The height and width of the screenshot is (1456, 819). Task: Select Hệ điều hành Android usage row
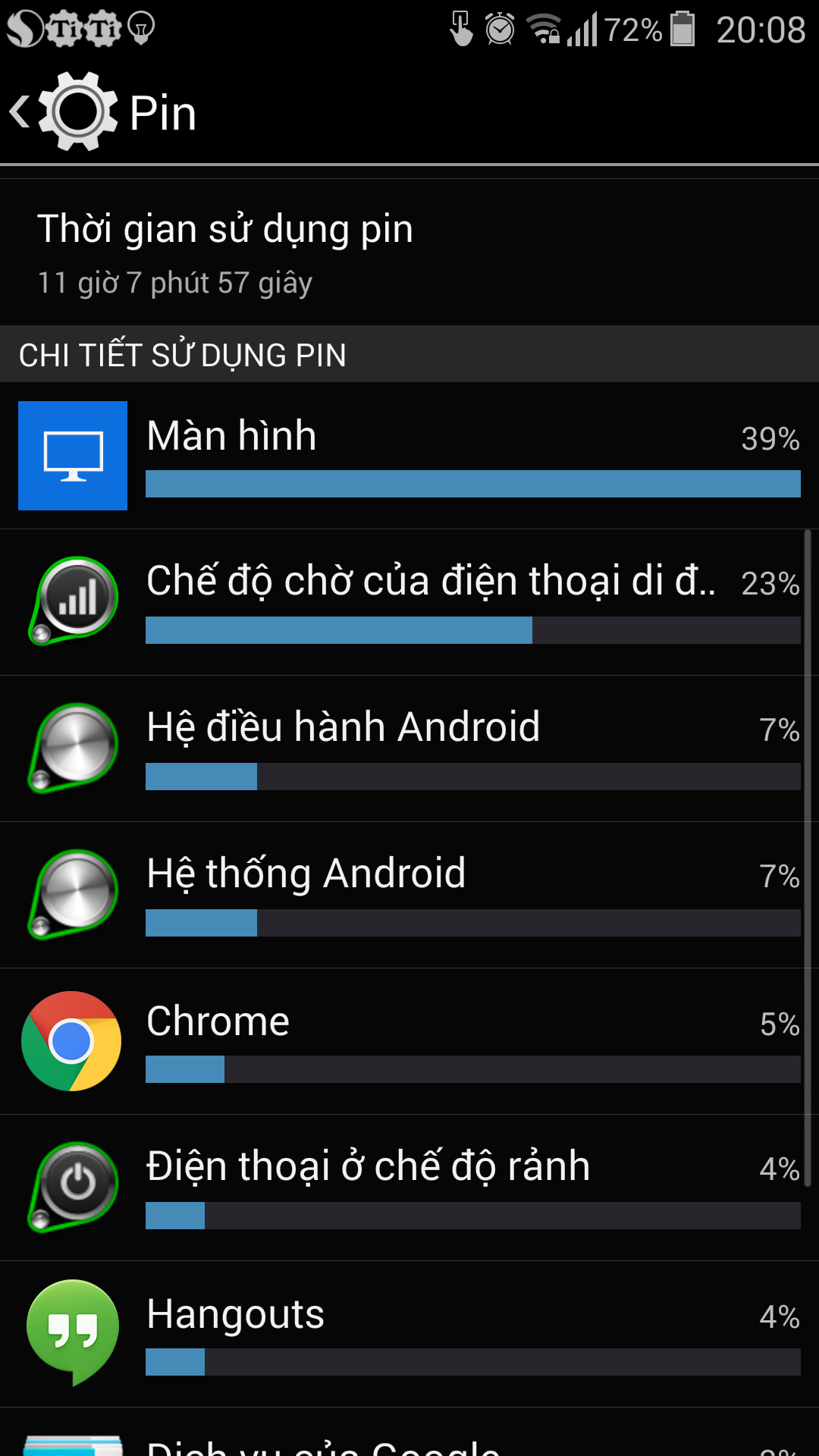tap(409, 748)
